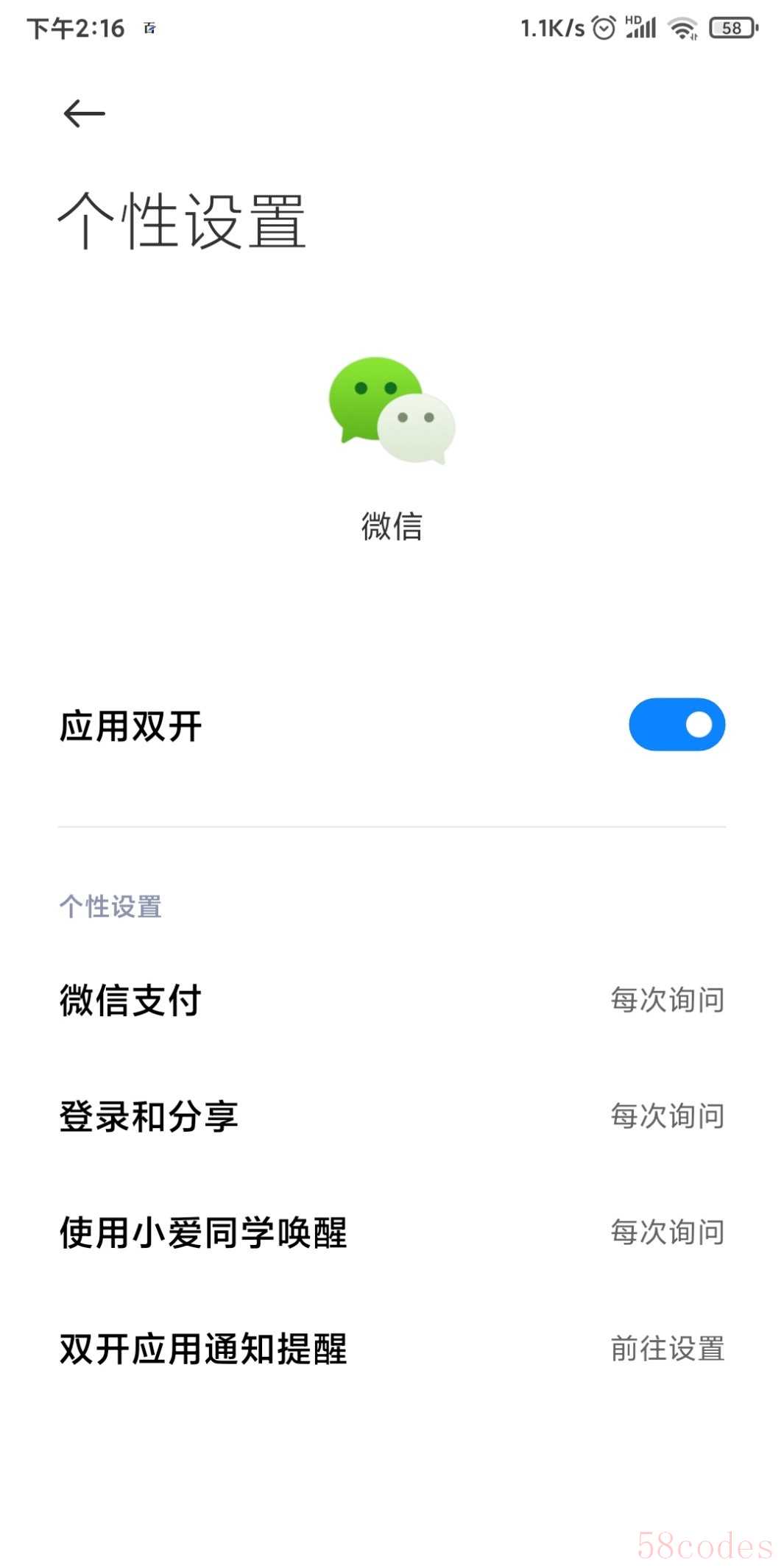
Task: Open 双开应用通知提醒 settings
Action: coord(392,1349)
